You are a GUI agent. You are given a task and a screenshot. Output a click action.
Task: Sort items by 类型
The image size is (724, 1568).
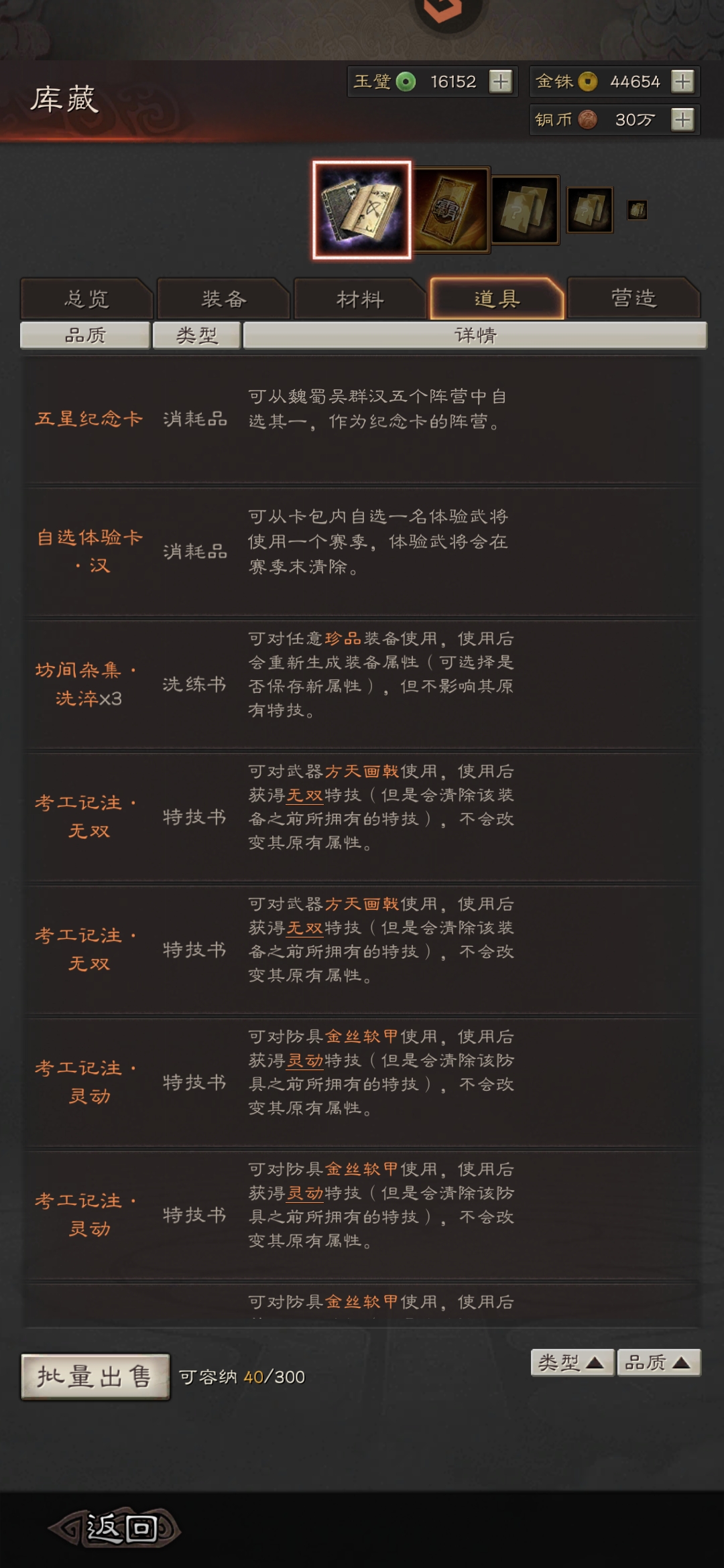click(x=572, y=1362)
